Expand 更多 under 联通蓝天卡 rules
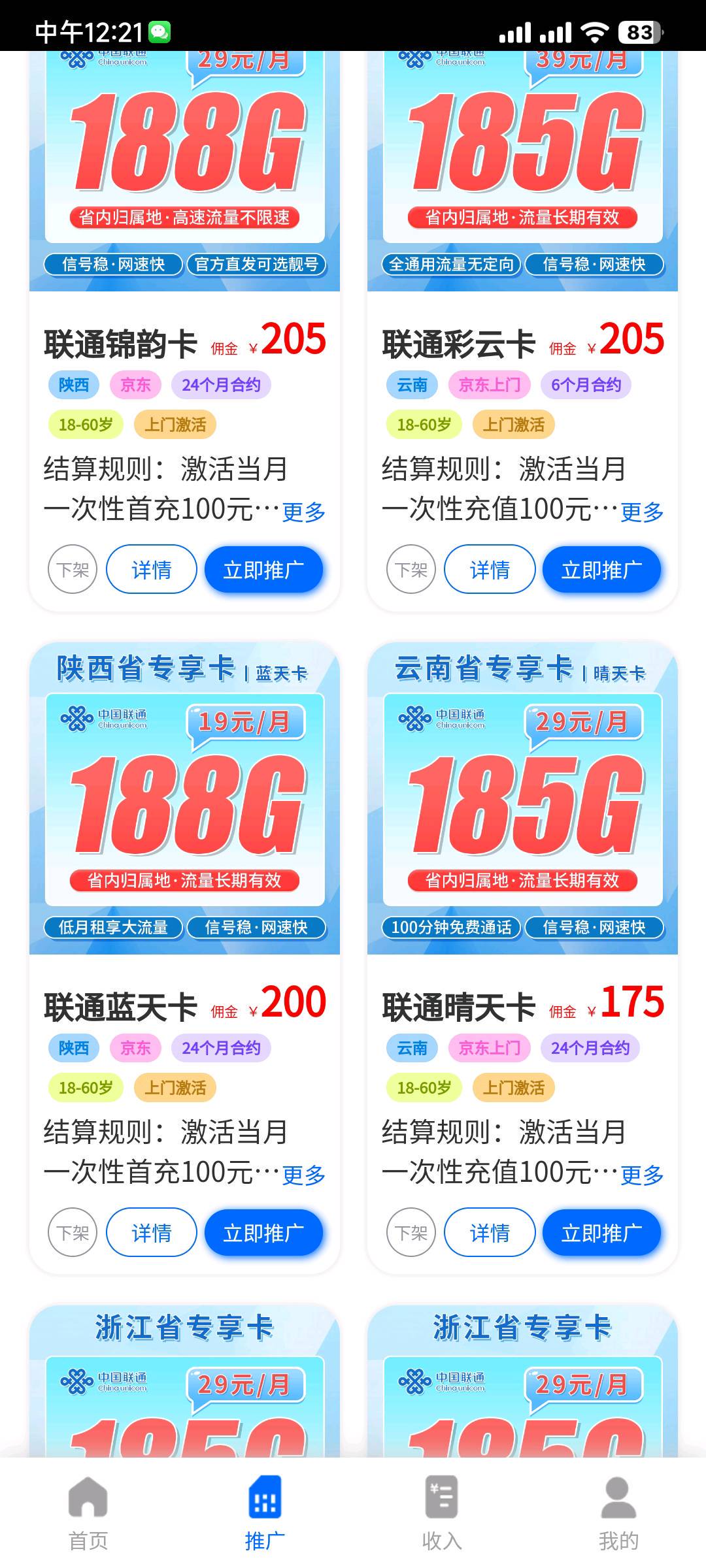Screen dimensions: 706x1568 (303, 1175)
